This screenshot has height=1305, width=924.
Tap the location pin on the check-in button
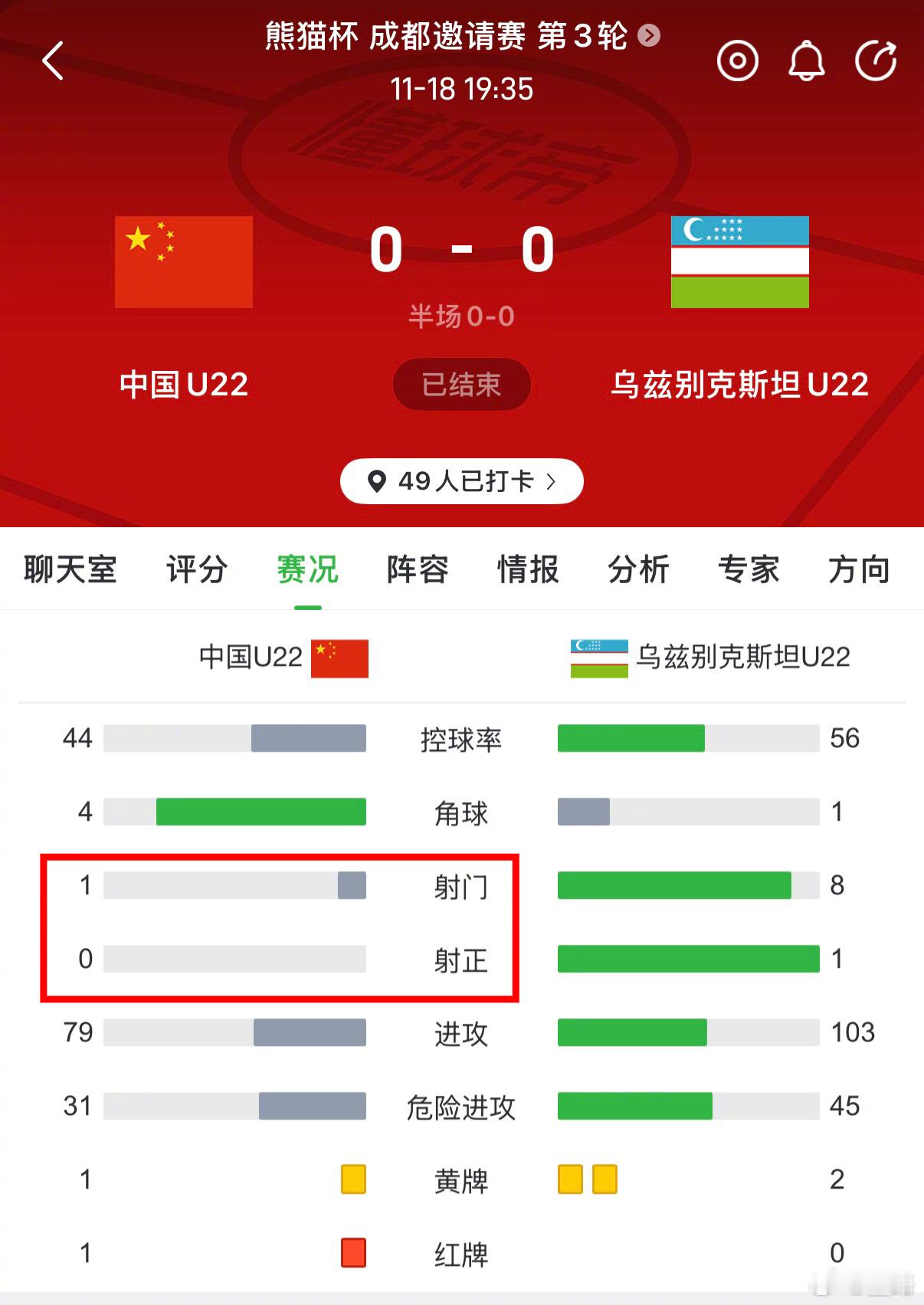coord(376,480)
